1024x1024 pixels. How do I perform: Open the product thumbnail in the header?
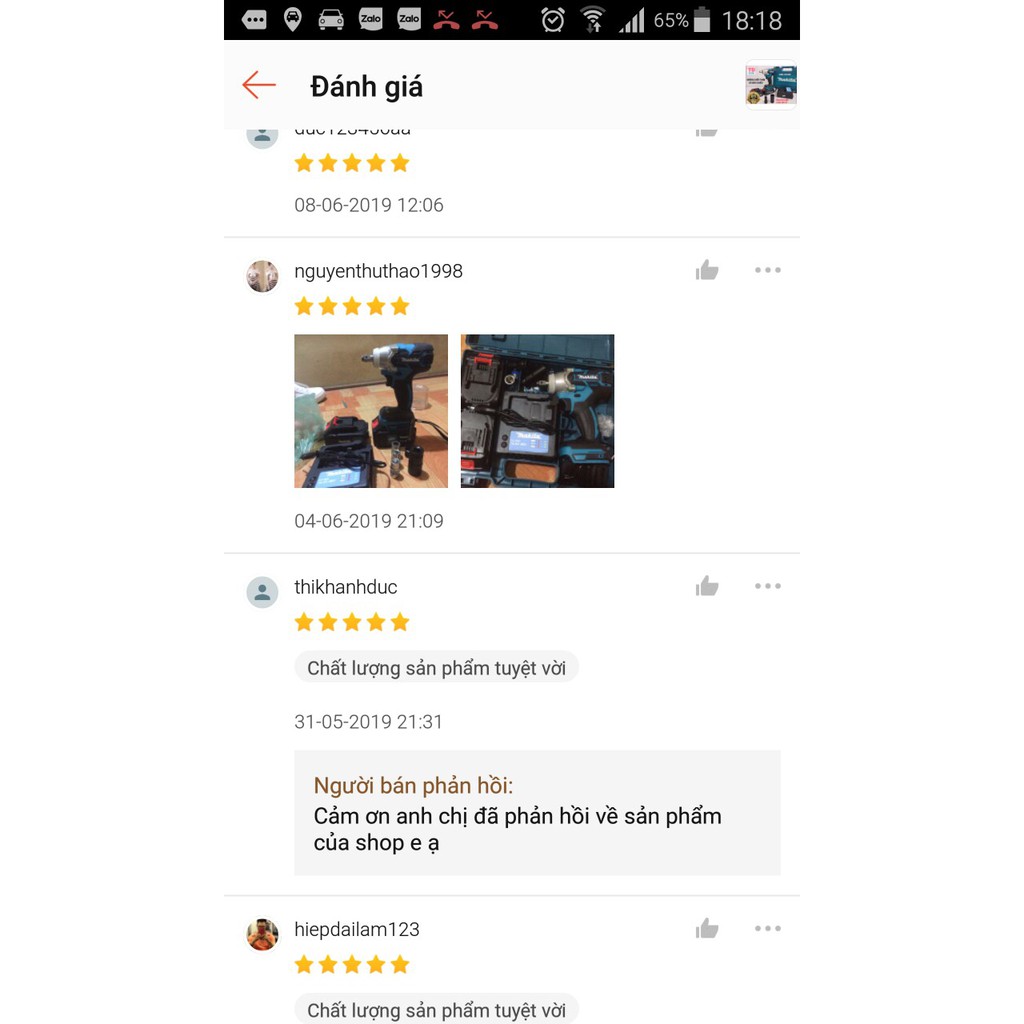(771, 86)
